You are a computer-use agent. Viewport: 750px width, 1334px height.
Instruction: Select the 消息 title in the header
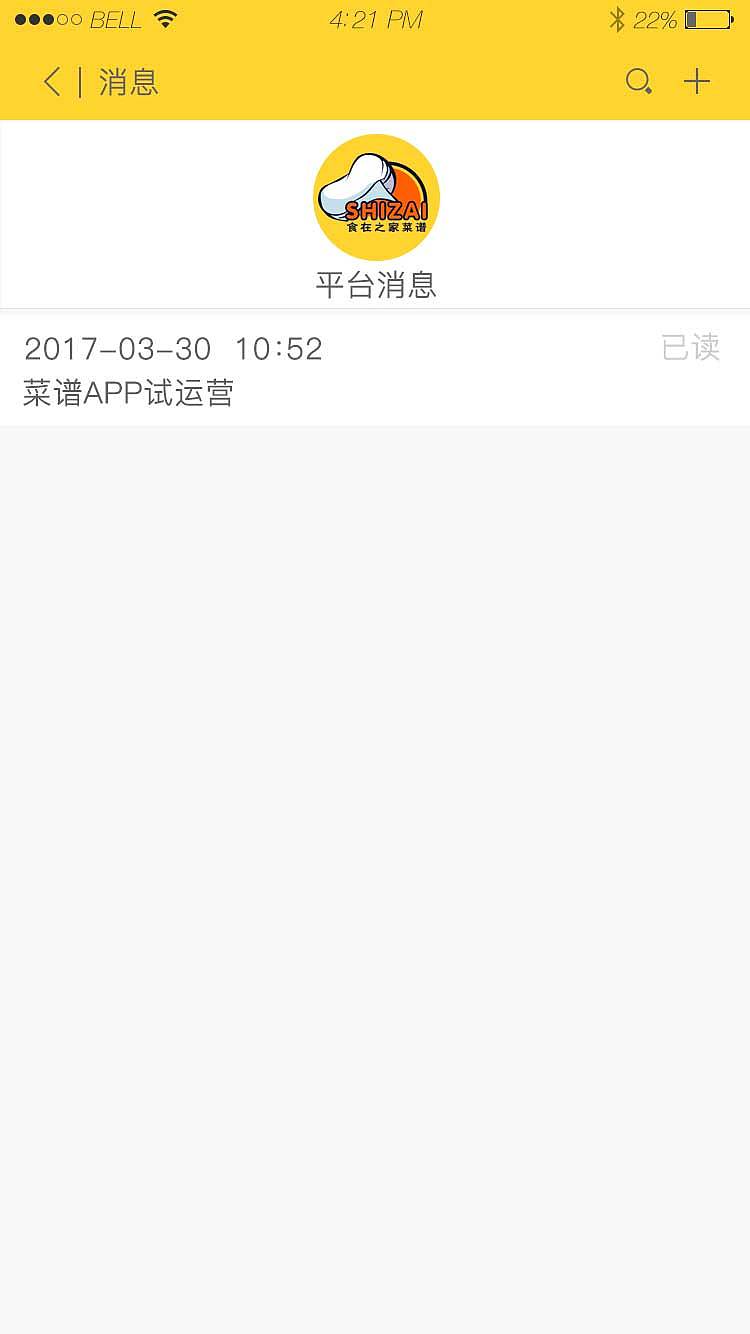click(x=130, y=83)
